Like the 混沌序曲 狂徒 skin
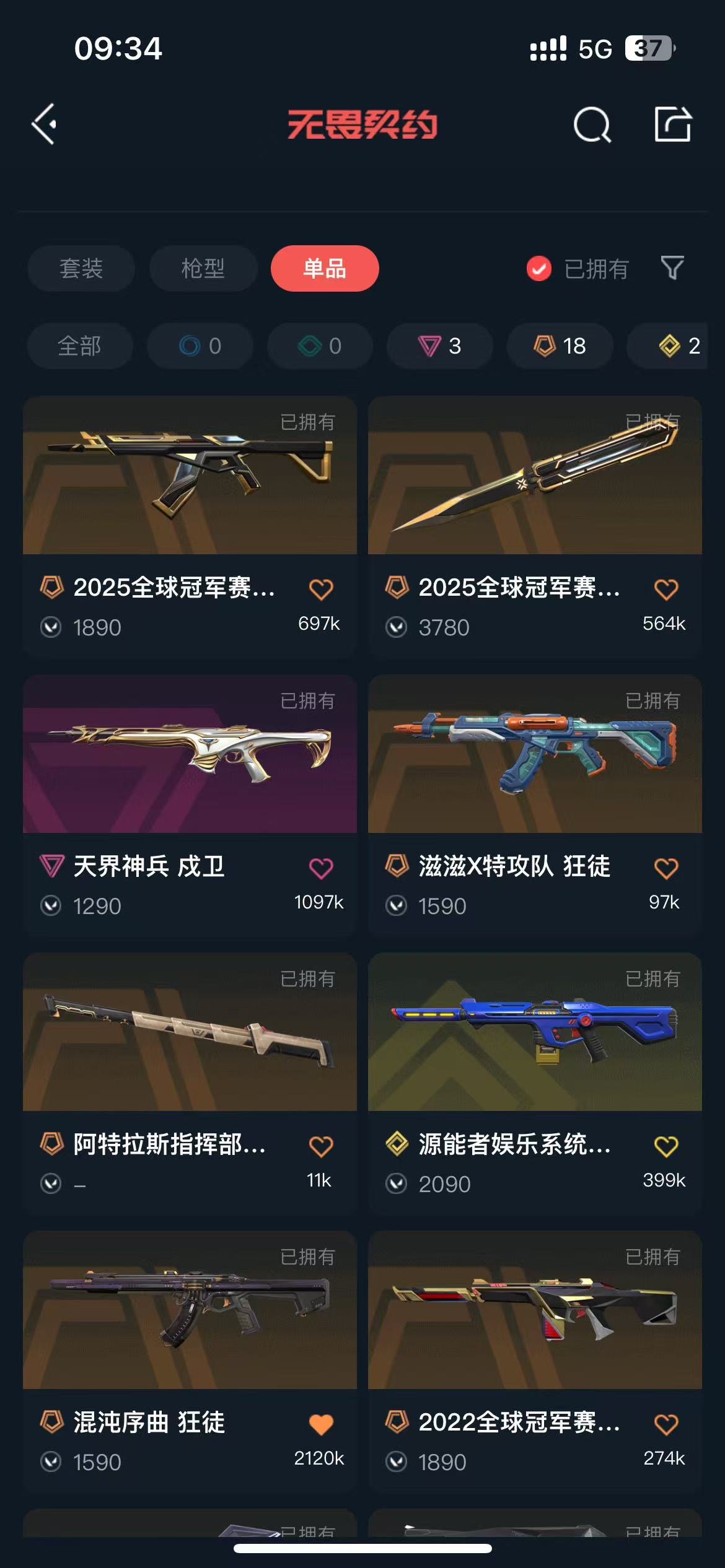 (321, 1424)
